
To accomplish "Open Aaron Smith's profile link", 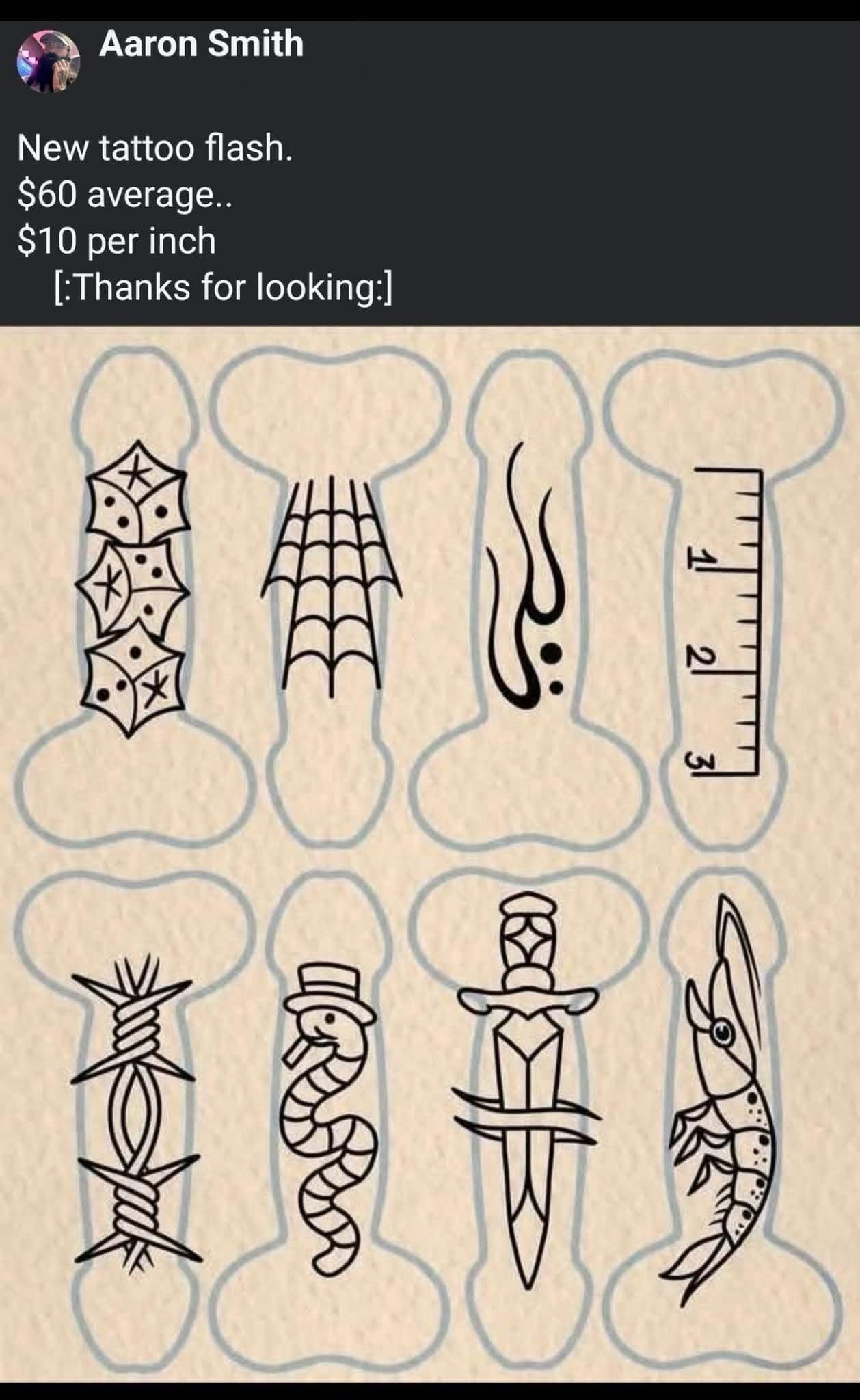I will (x=200, y=44).
